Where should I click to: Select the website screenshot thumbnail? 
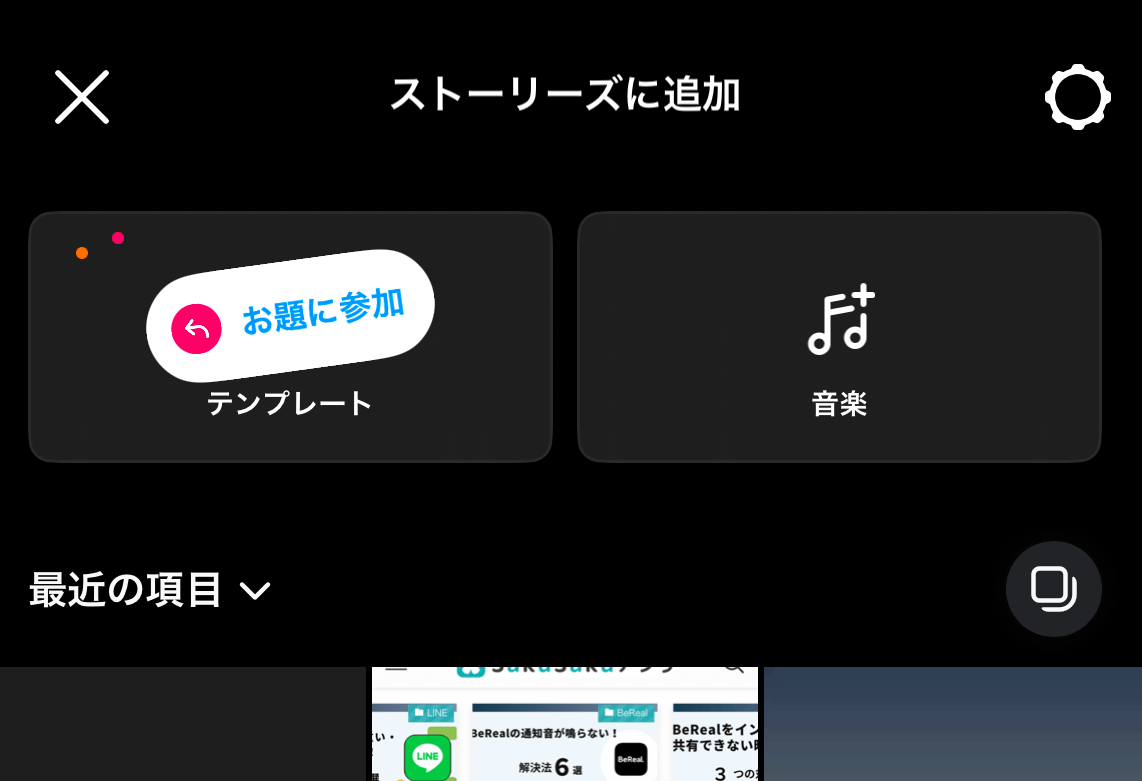tap(565, 724)
